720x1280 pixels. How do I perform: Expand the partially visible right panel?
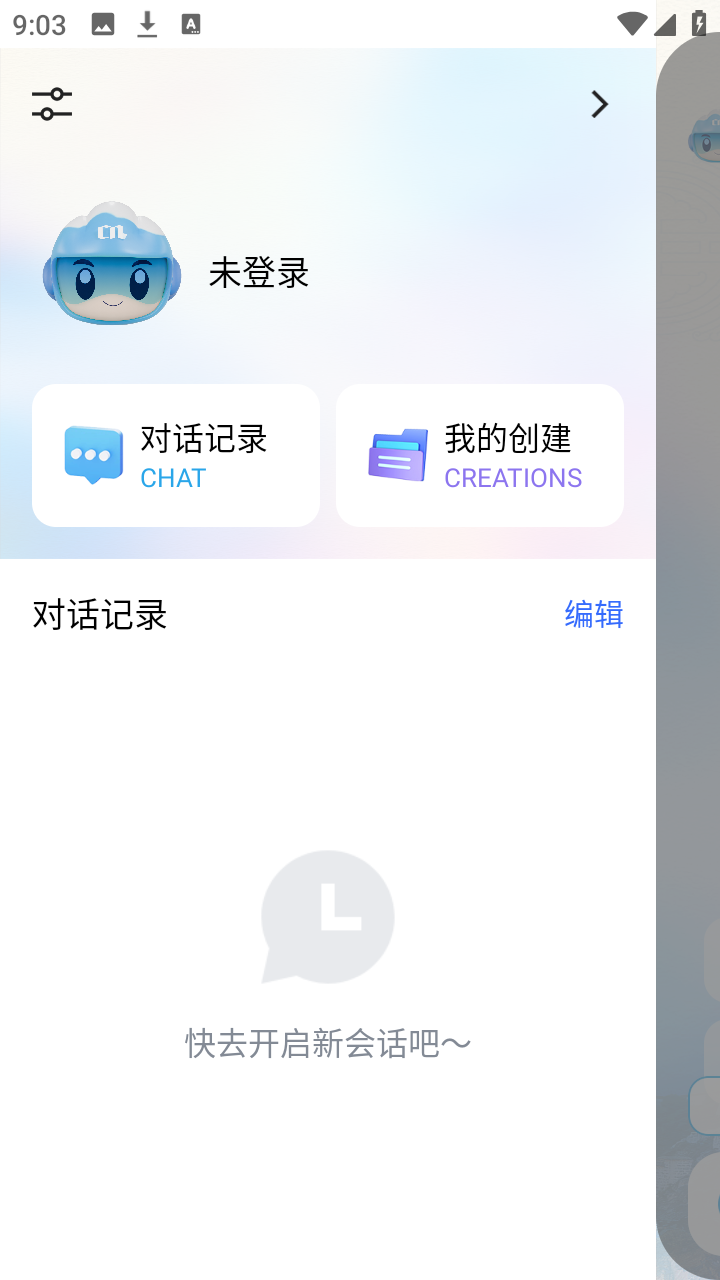coord(688,640)
